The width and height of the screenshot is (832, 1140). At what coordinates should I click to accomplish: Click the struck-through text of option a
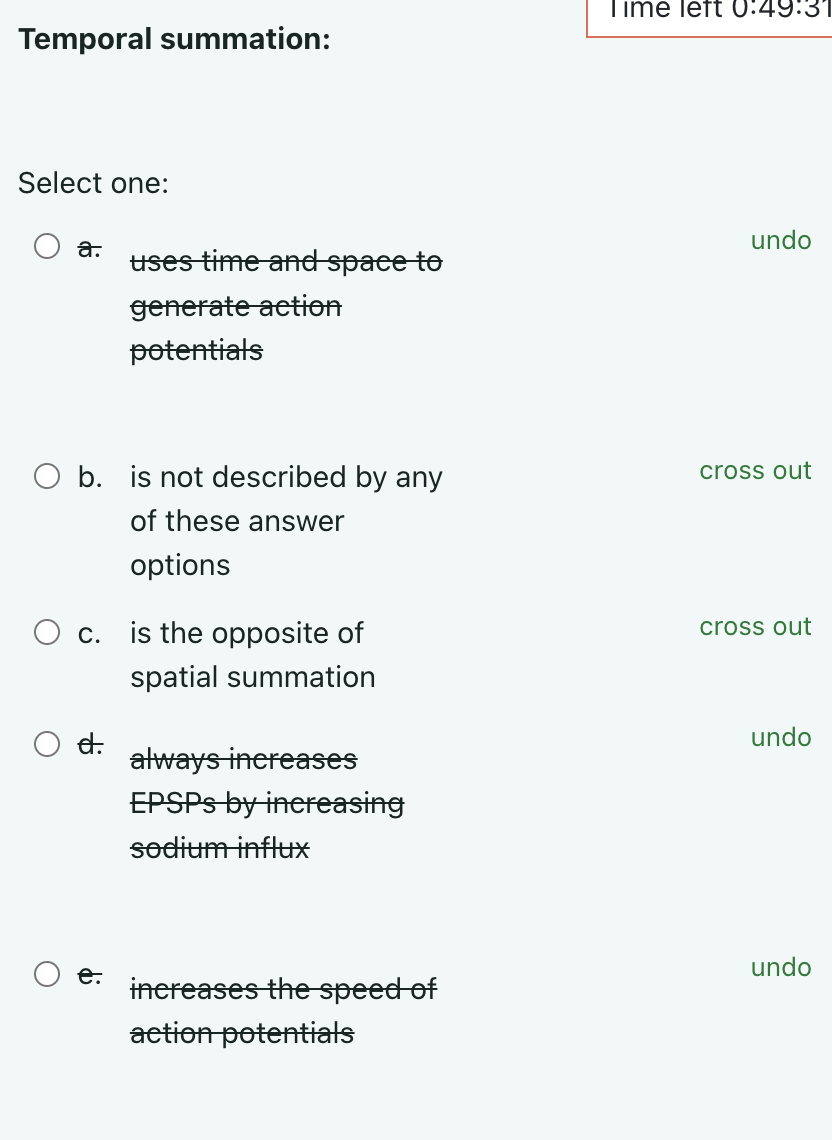pos(286,305)
